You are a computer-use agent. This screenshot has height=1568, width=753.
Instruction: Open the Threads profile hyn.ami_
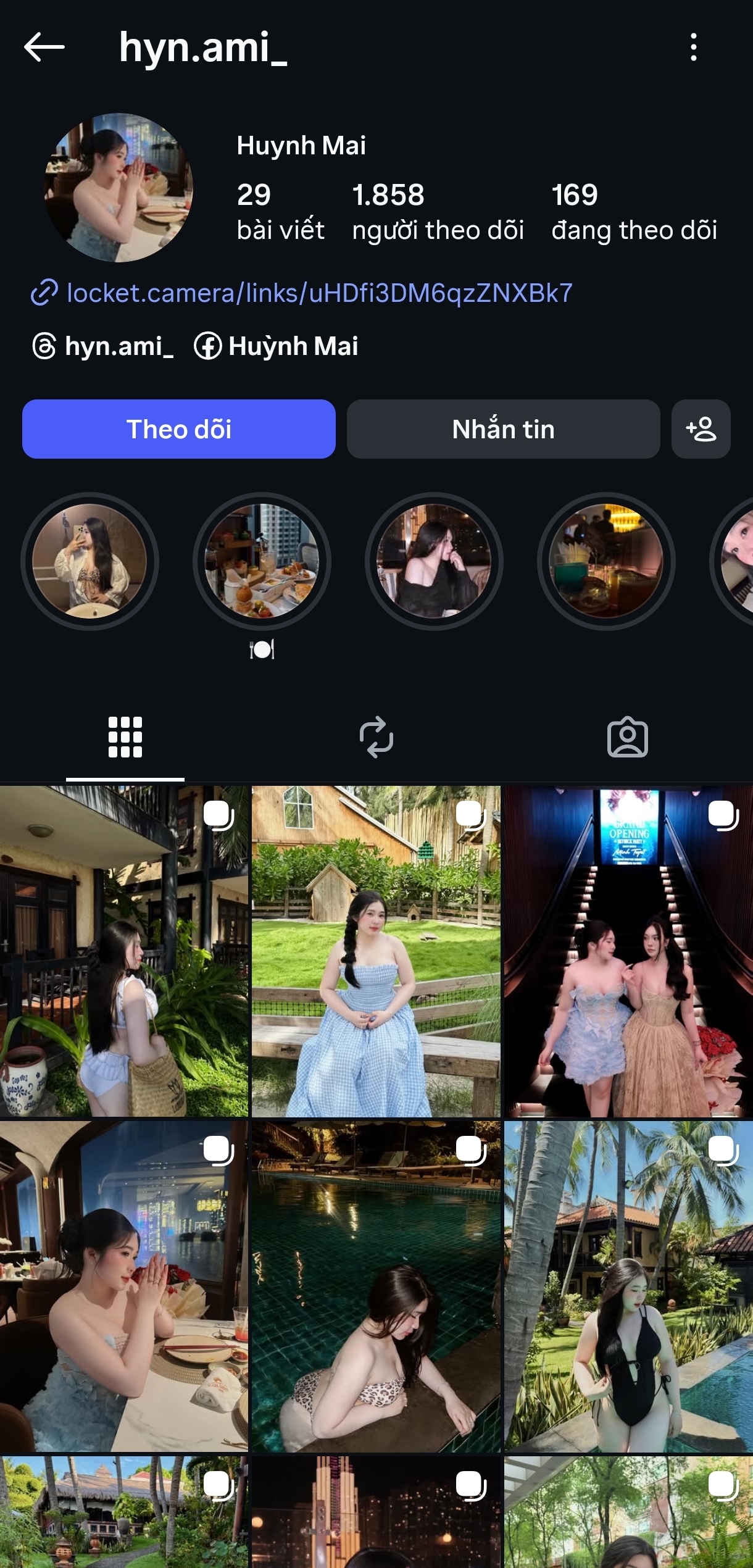click(104, 346)
